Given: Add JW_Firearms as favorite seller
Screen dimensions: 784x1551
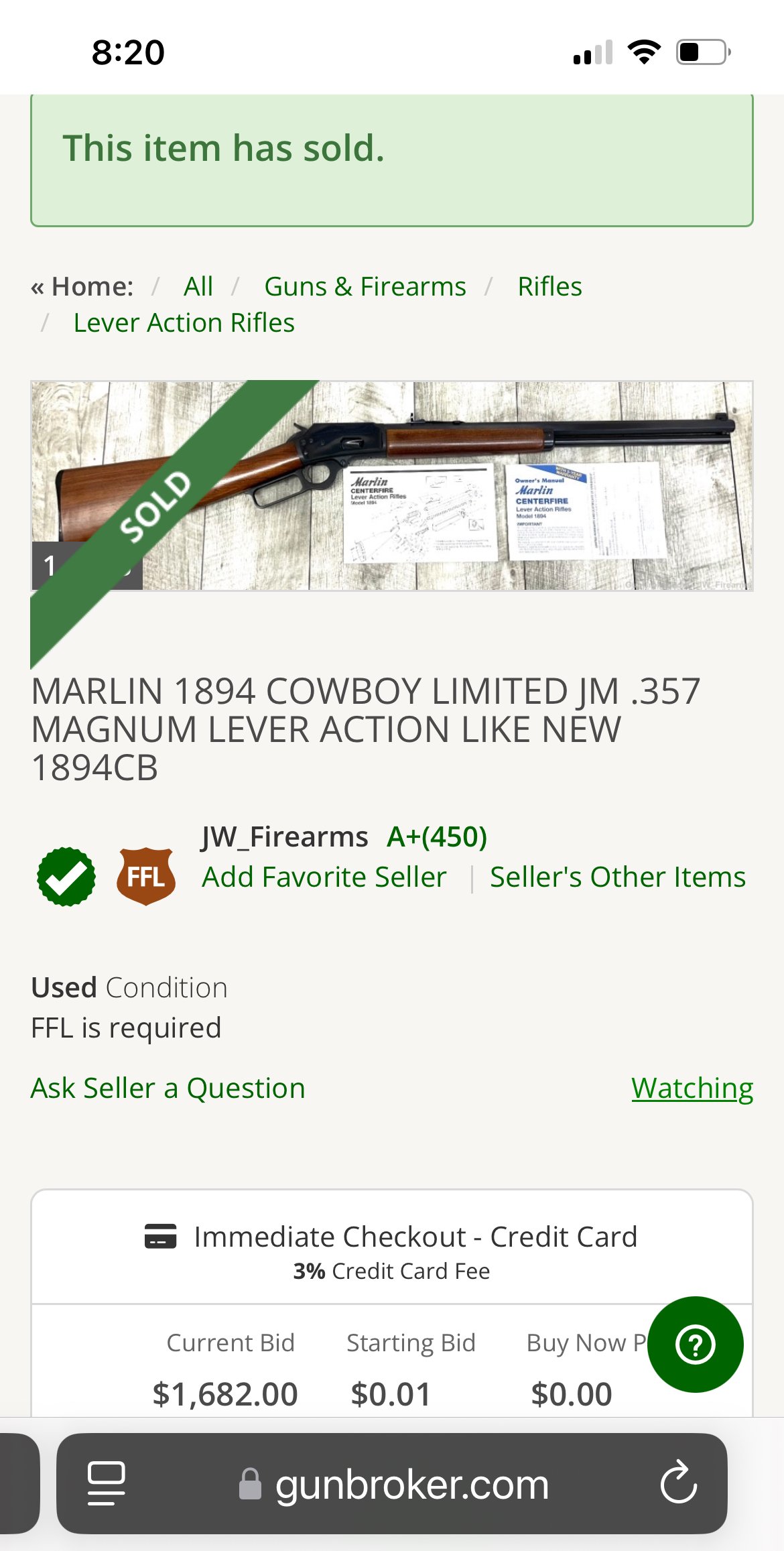Looking at the screenshot, I should click(x=324, y=877).
